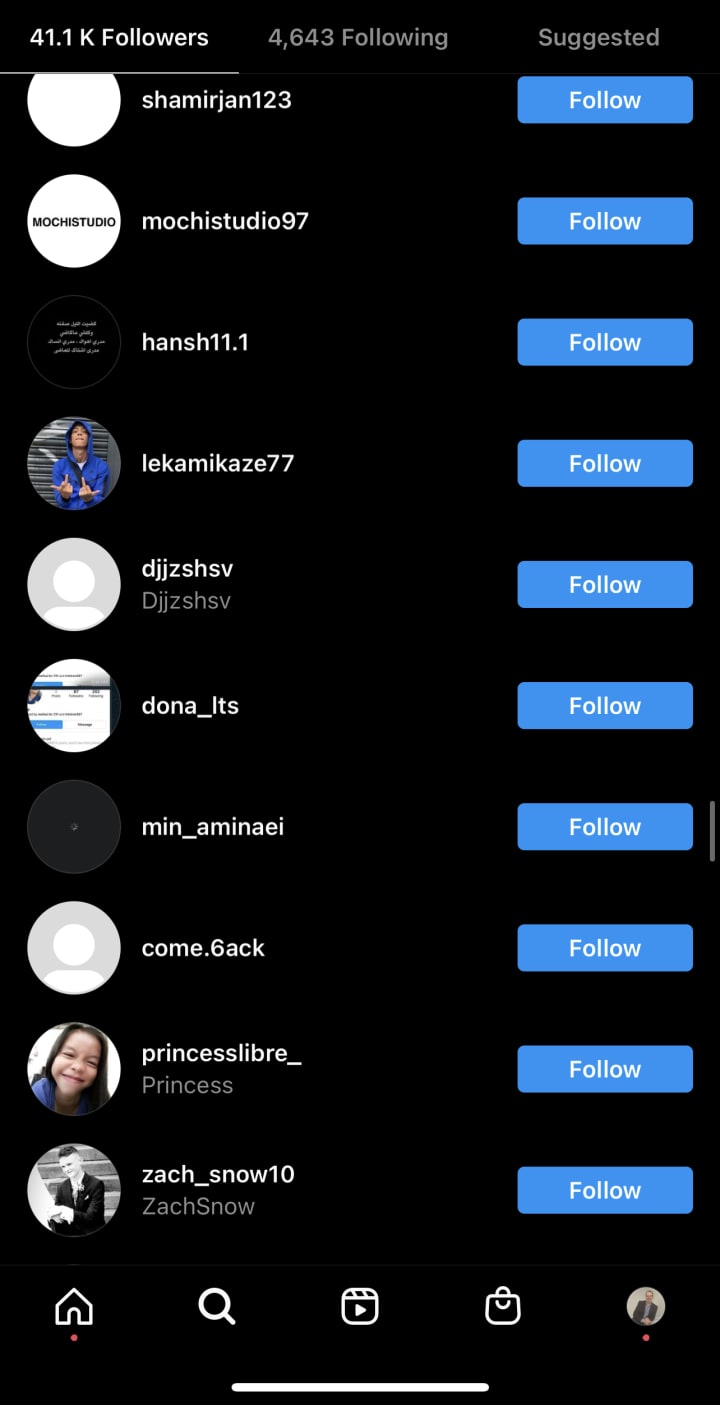Viewport: 720px width, 1405px height.
Task: Follow princesslibre_
Action: click(604, 1069)
